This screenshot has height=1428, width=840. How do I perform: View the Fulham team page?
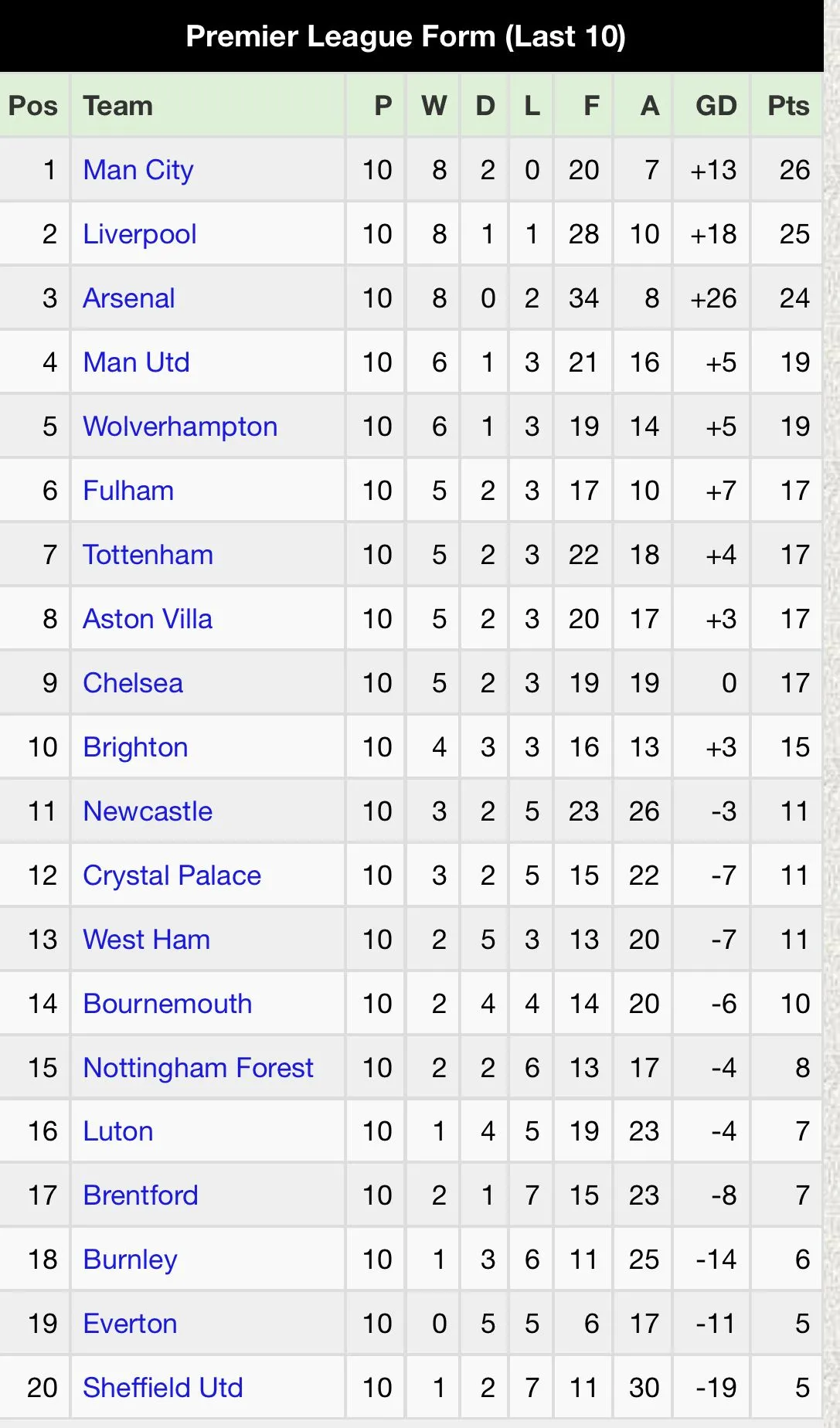[x=128, y=491]
